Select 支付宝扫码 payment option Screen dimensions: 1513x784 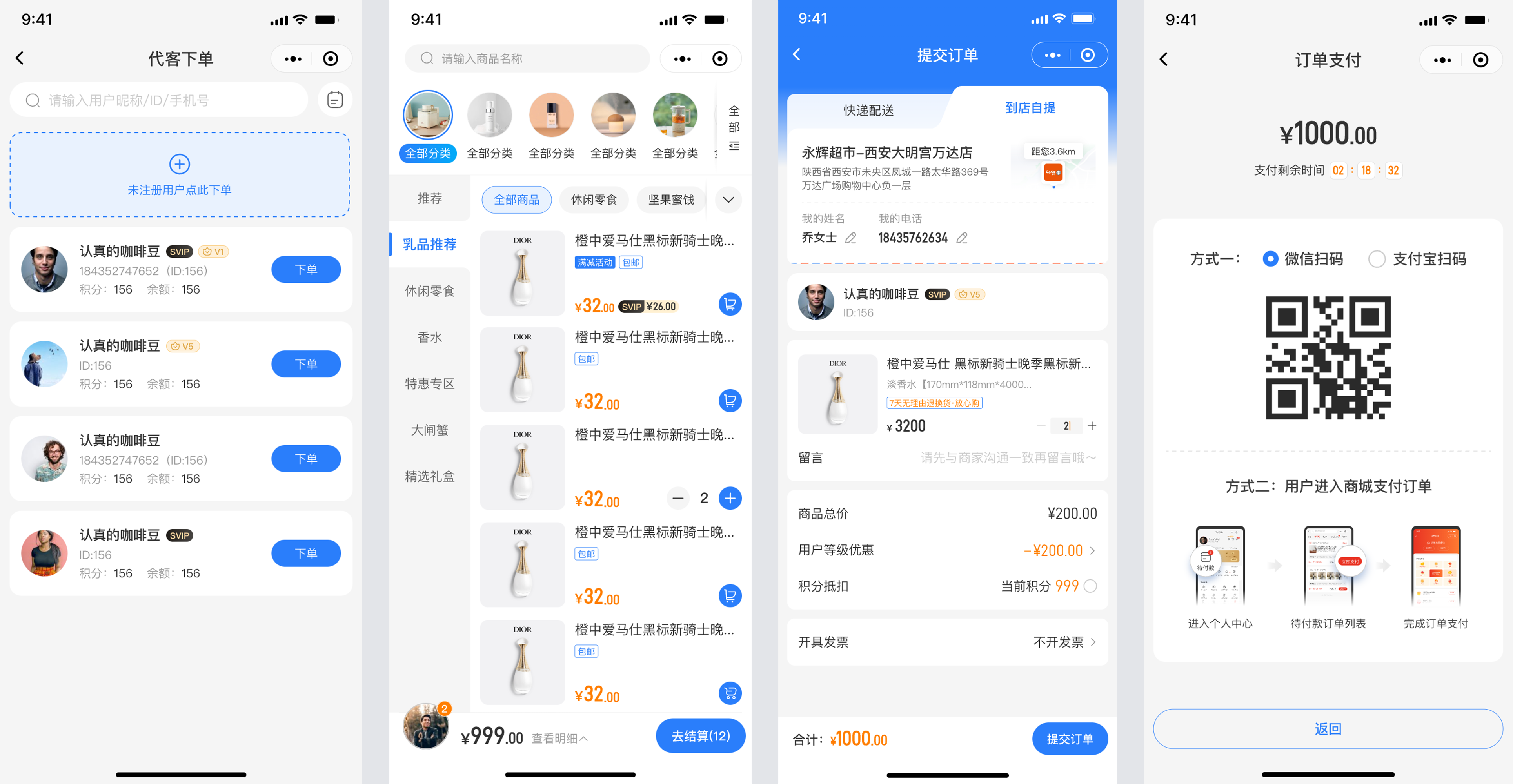(x=1377, y=259)
